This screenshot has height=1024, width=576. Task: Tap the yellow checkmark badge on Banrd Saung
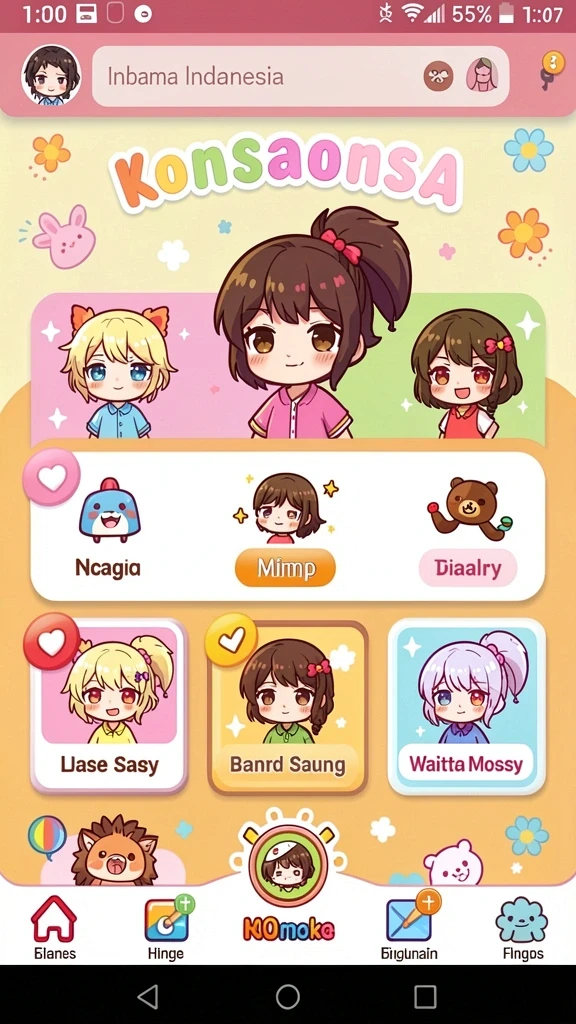[231, 640]
